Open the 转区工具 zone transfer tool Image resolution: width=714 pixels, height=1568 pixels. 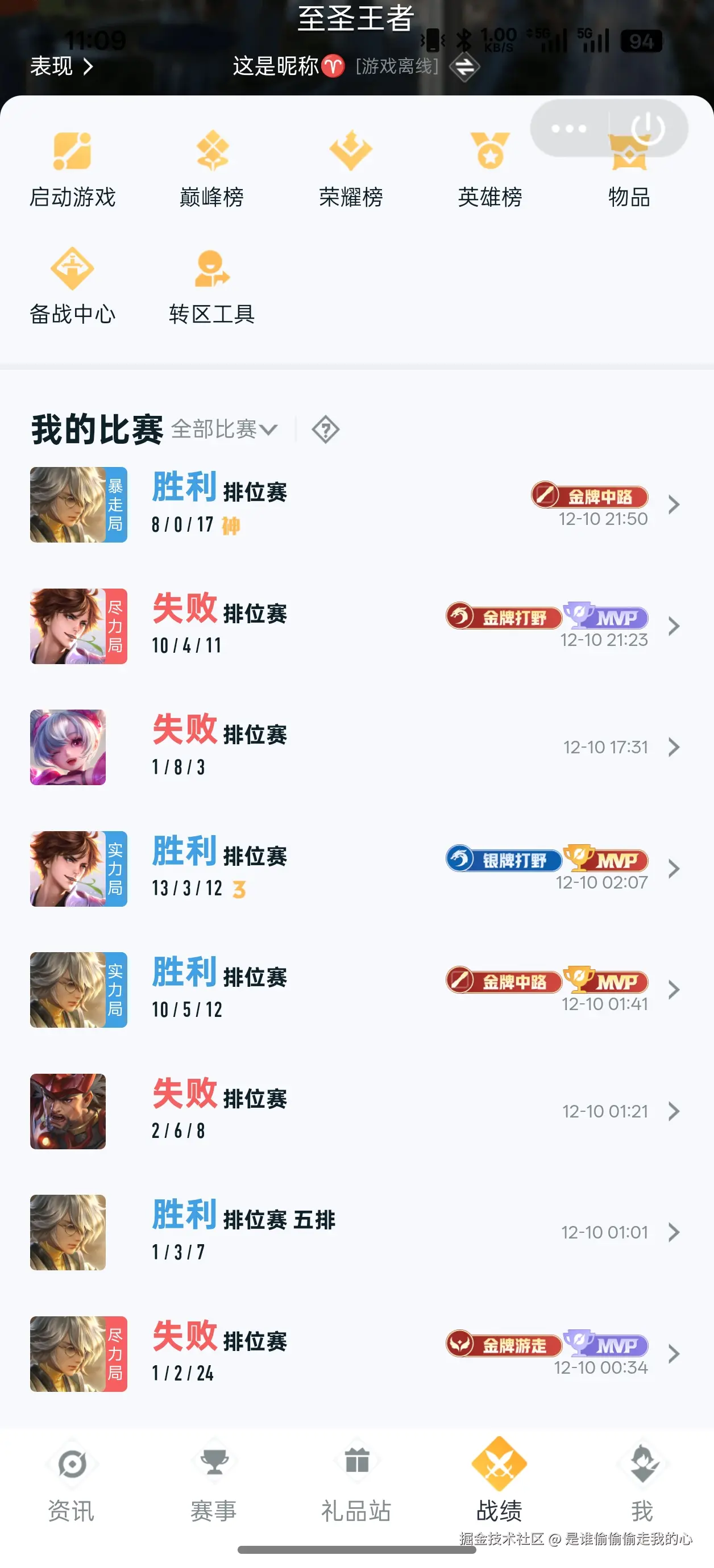(x=211, y=283)
